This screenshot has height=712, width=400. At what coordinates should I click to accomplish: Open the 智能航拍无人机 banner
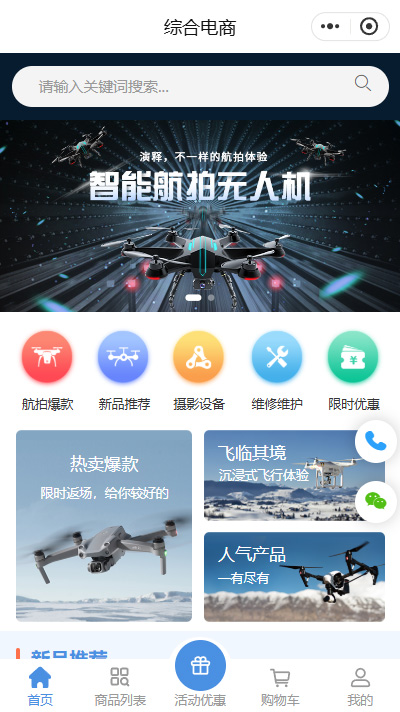coord(200,216)
